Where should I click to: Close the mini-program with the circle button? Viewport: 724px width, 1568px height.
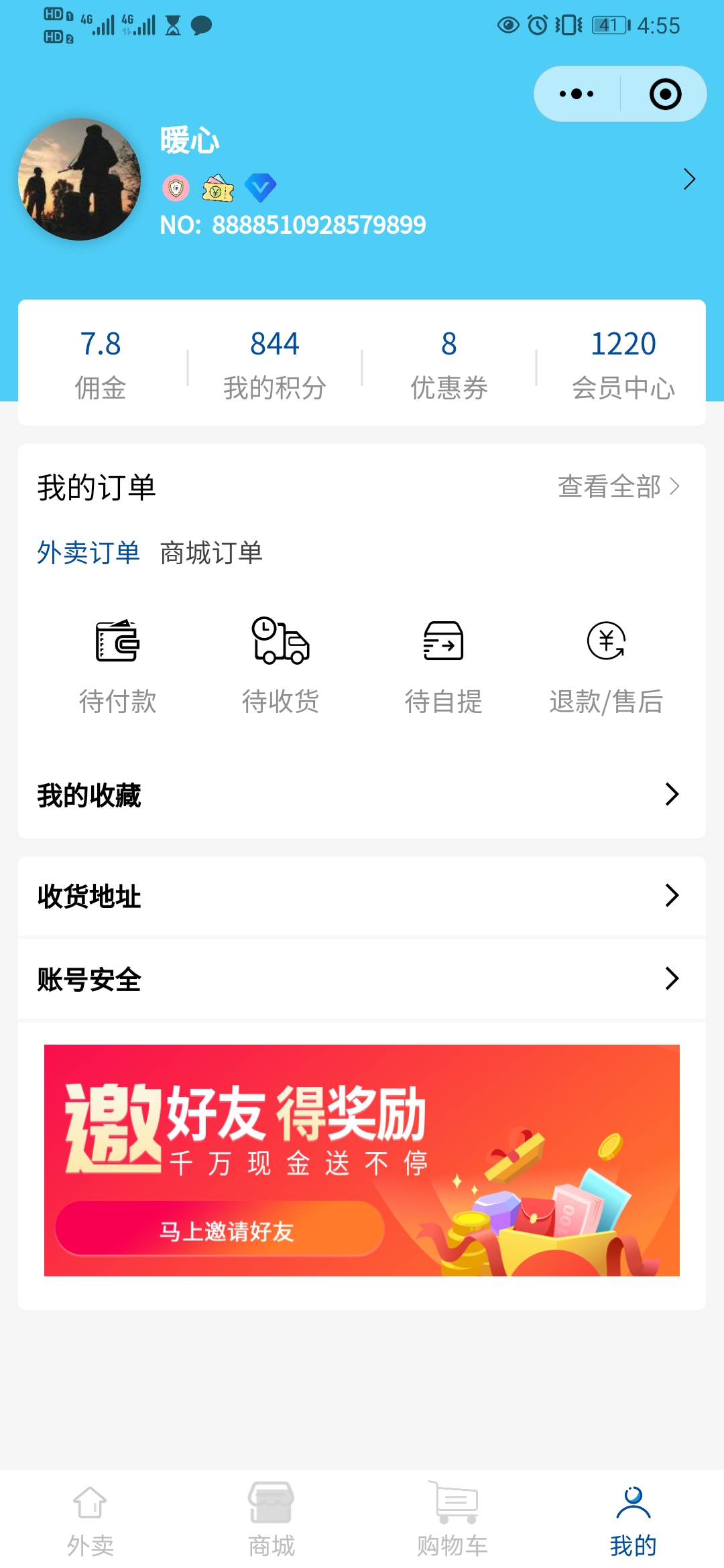665,94
